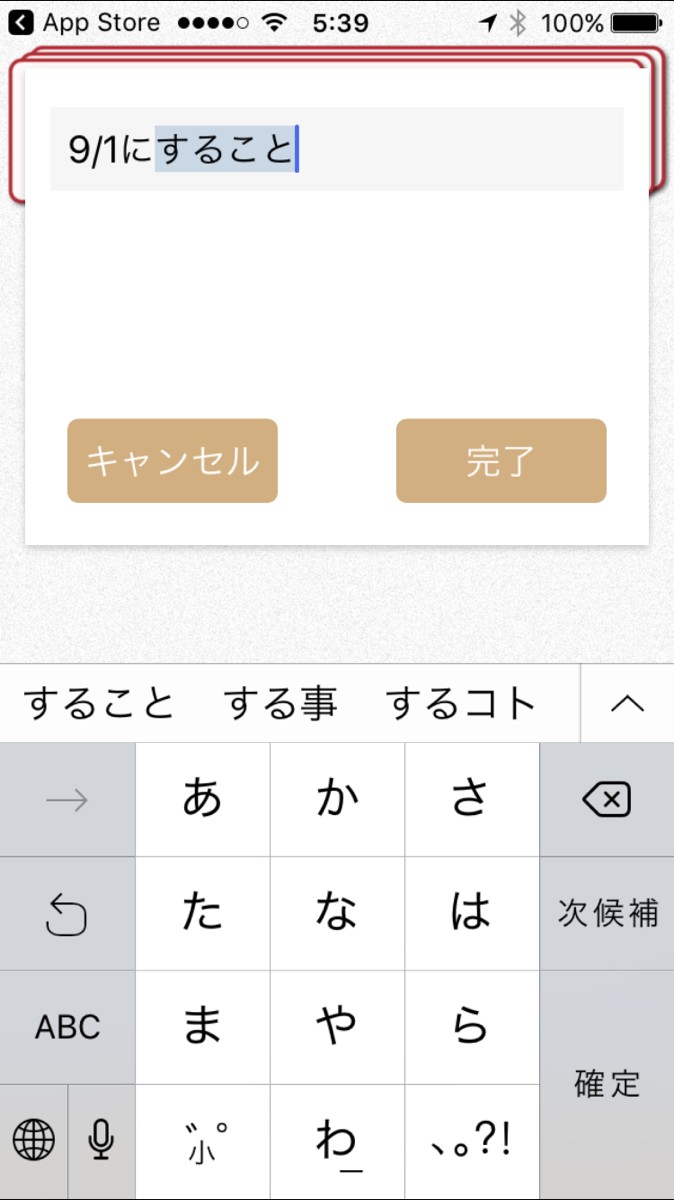Confirm entry with the 完了 button
The width and height of the screenshot is (674, 1200).
click(501, 461)
